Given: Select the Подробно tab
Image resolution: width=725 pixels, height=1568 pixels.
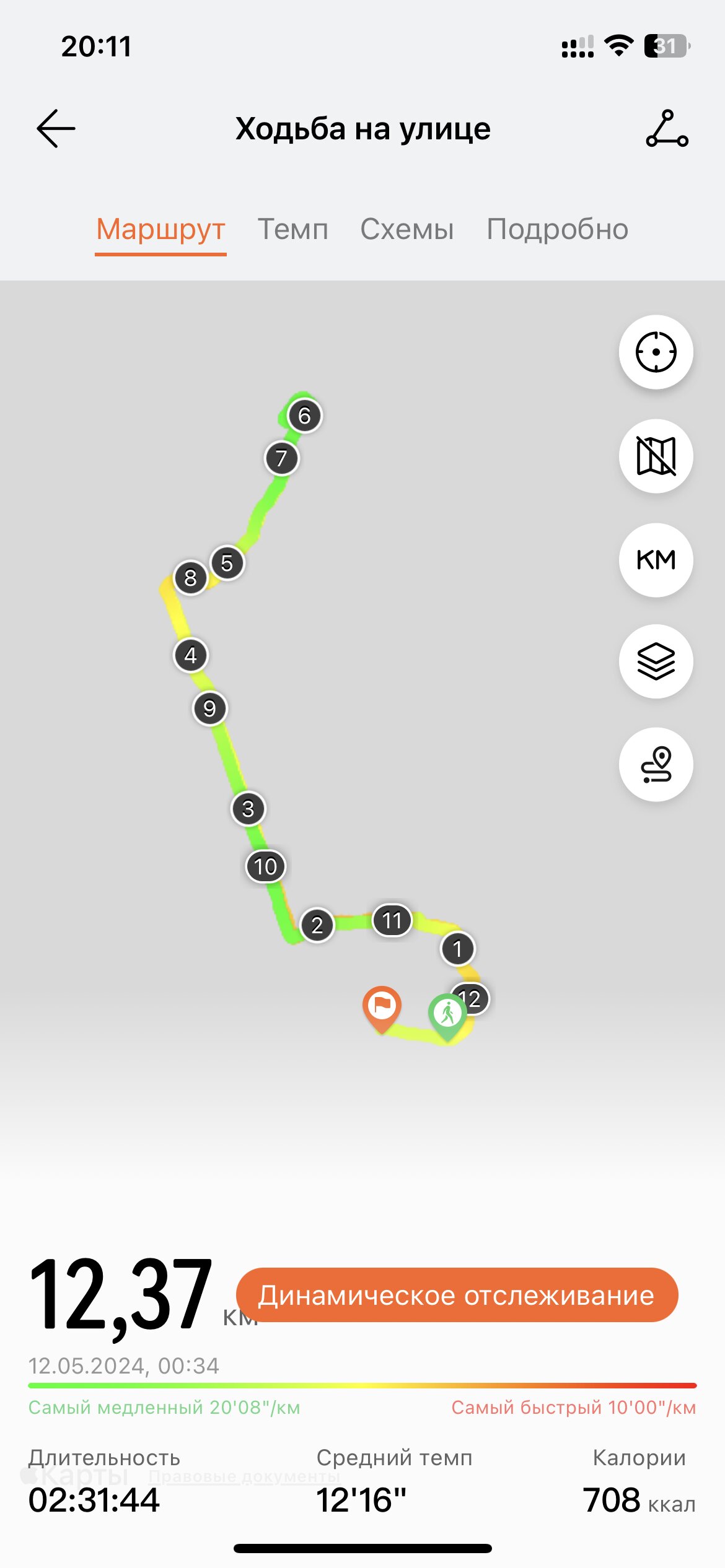Looking at the screenshot, I should [557, 229].
